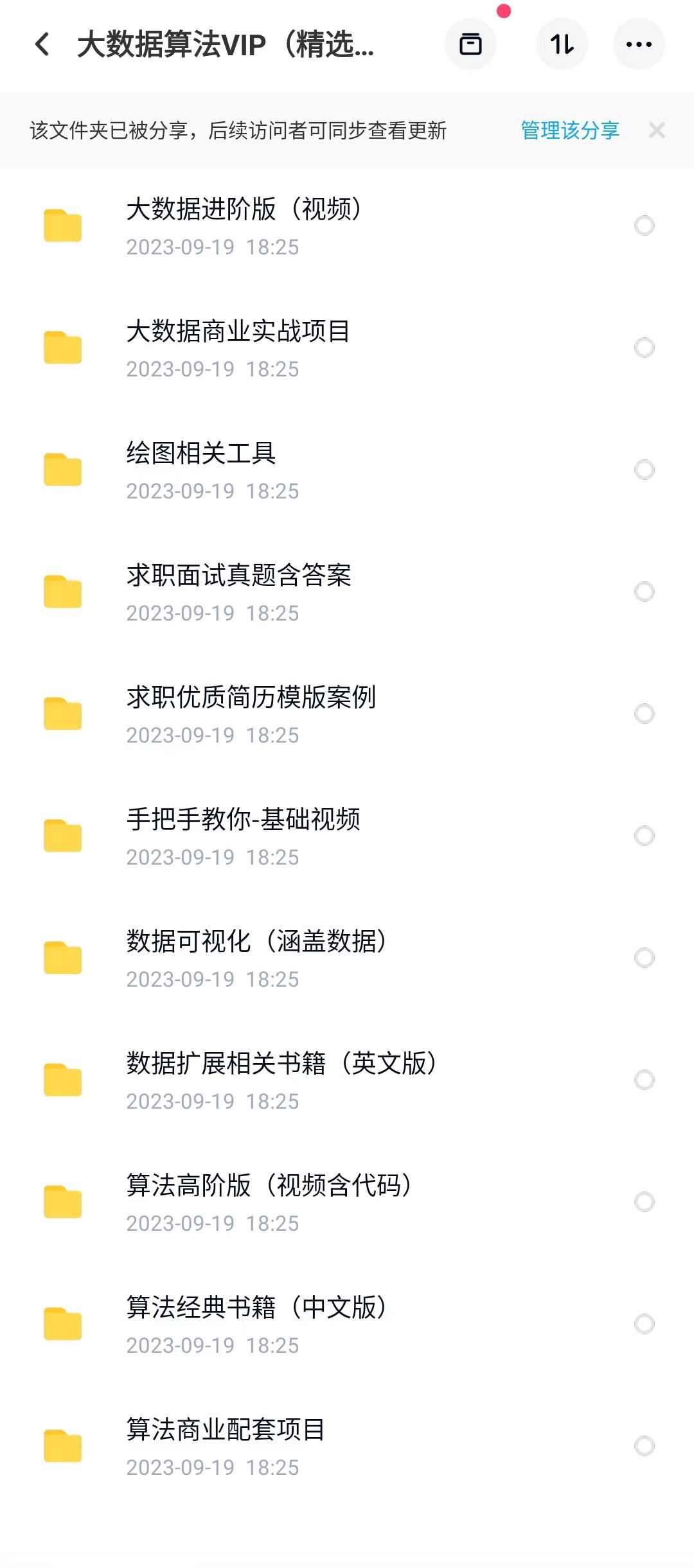Check the selection circle for 数据可视化（涵盖数据）
Image resolution: width=694 pixels, height=1568 pixels.
pos(645,958)
